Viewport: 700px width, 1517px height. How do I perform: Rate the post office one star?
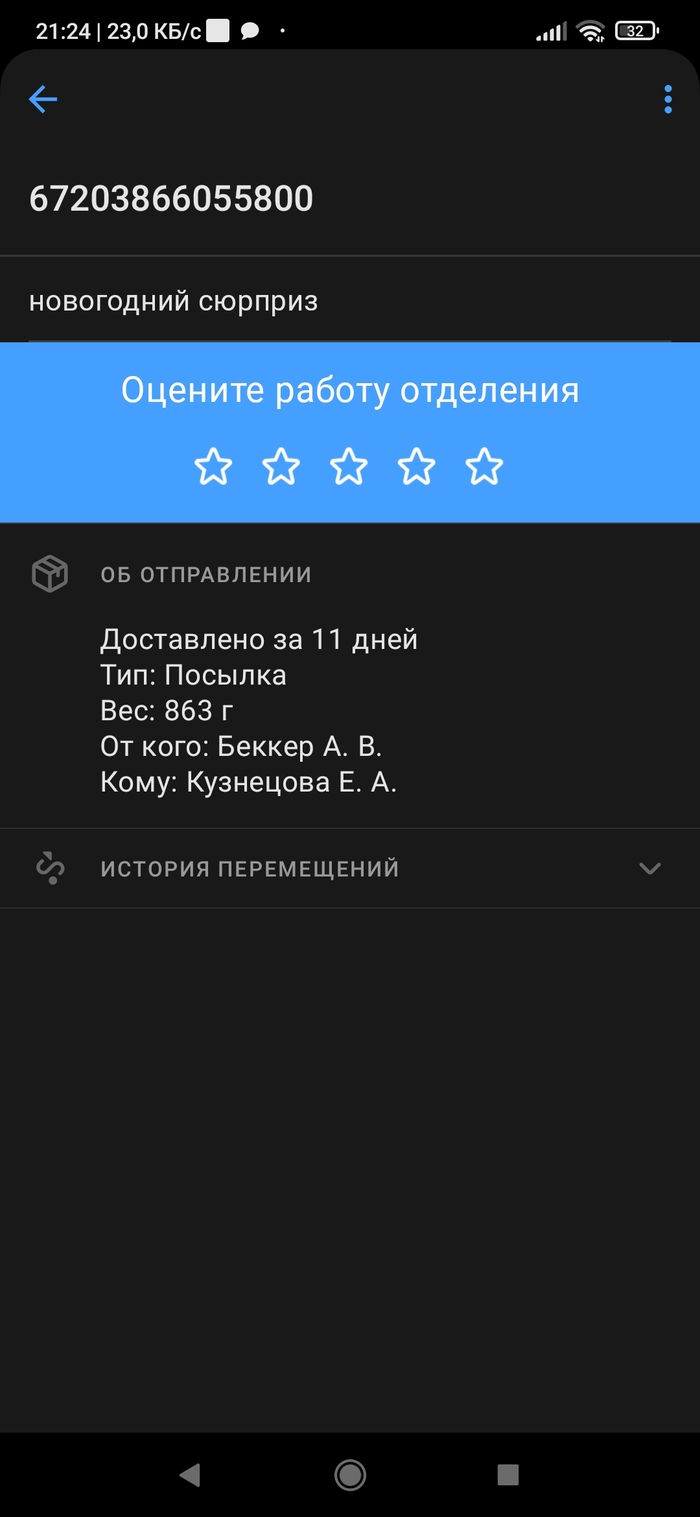213,467
